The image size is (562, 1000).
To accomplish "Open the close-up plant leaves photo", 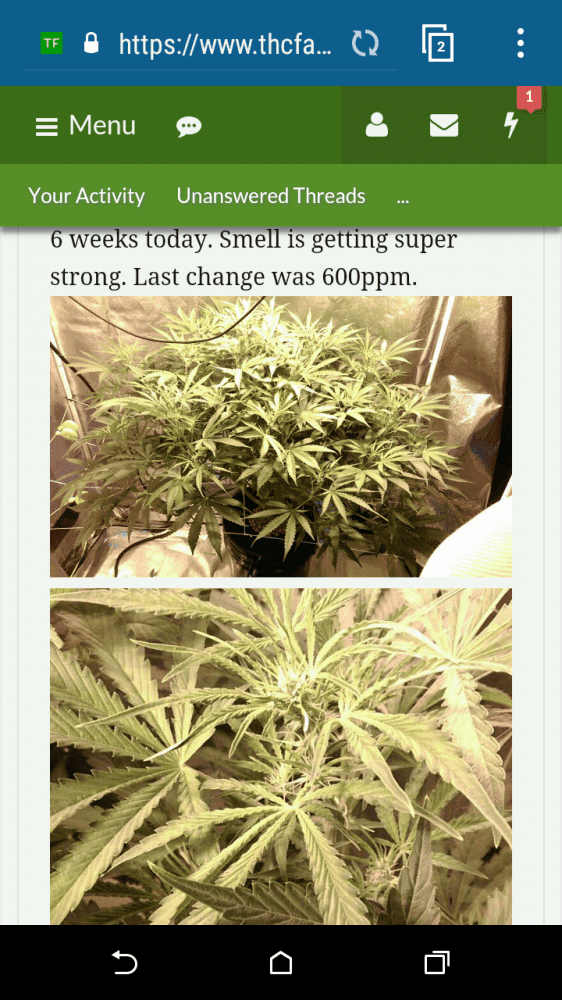I will tap(281, 756).
